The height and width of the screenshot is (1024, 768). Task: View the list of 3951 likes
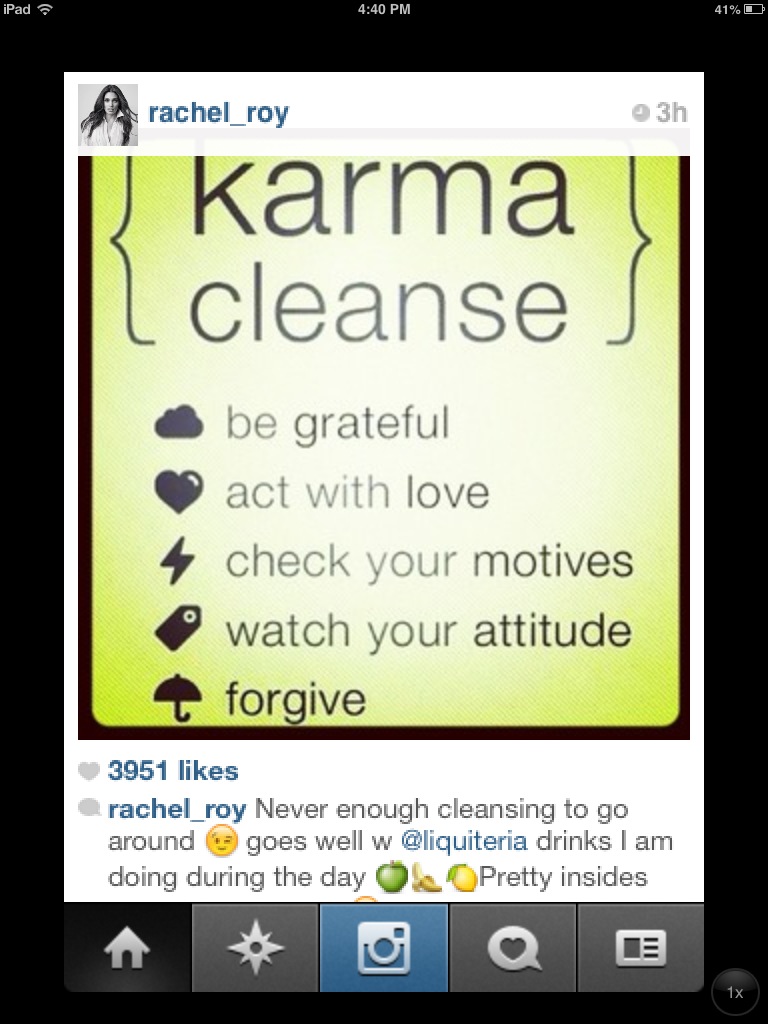[x=173, y=771]
